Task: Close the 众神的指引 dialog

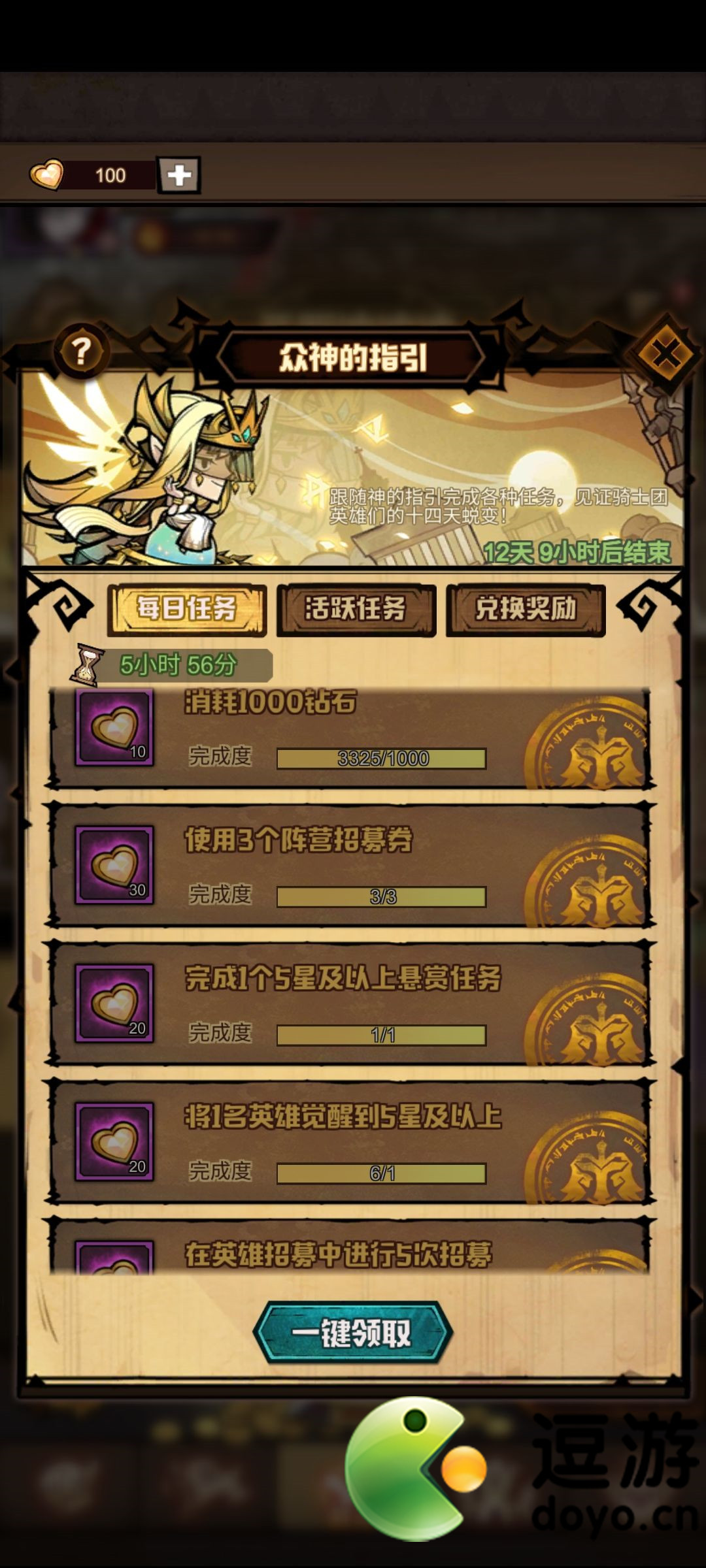Action: pyautogui.click(x=665, y=354)
